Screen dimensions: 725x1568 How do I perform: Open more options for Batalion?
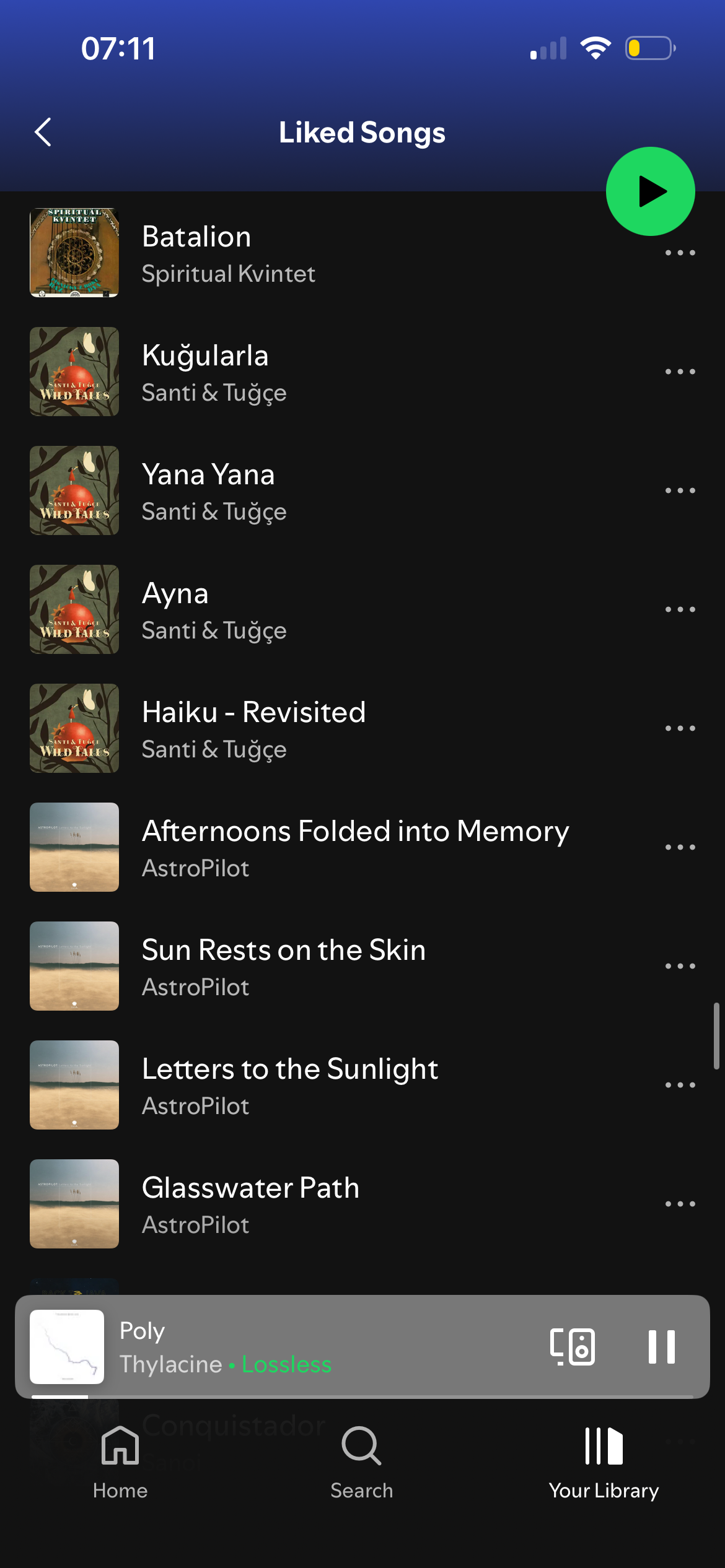(x=680, y=253)
